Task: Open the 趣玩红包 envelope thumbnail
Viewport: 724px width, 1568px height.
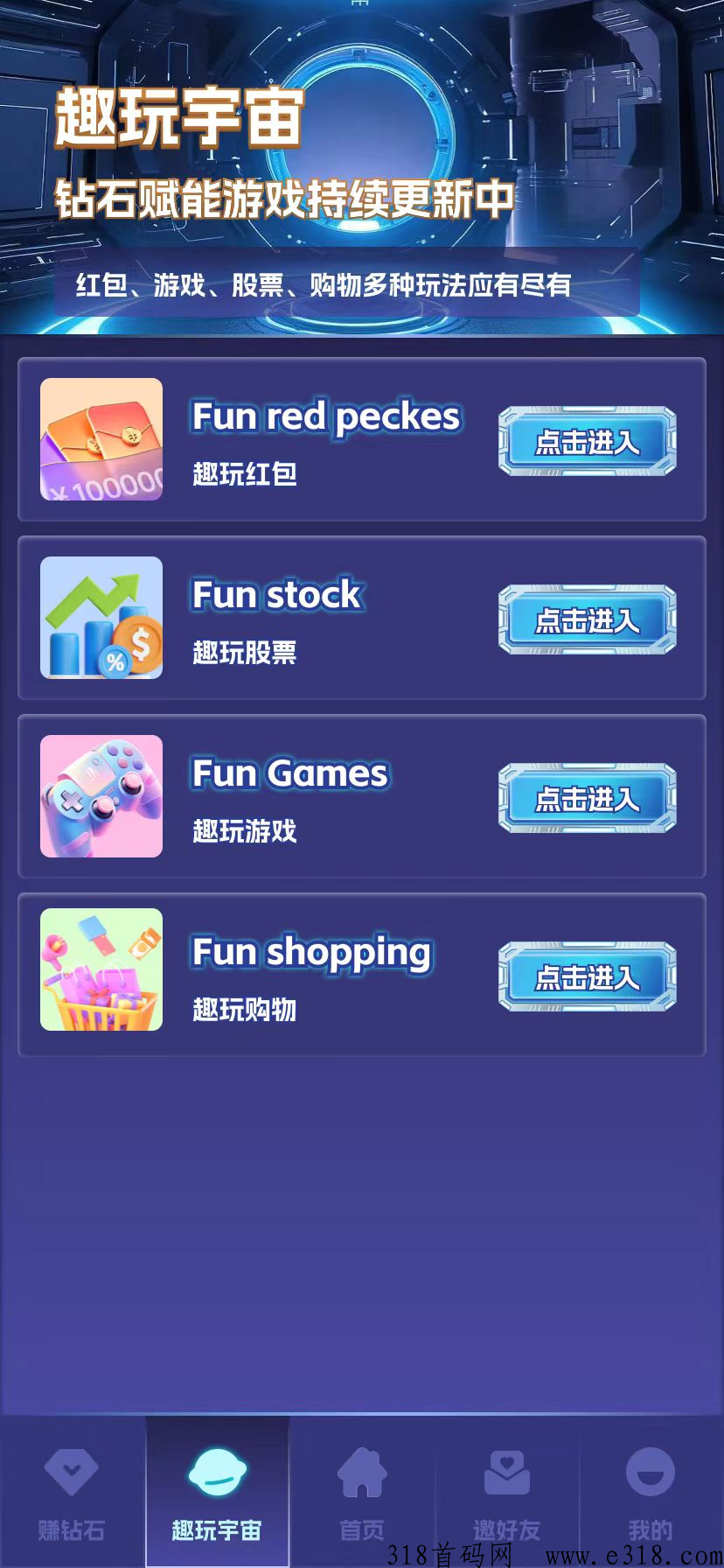Action: (101, 439)
